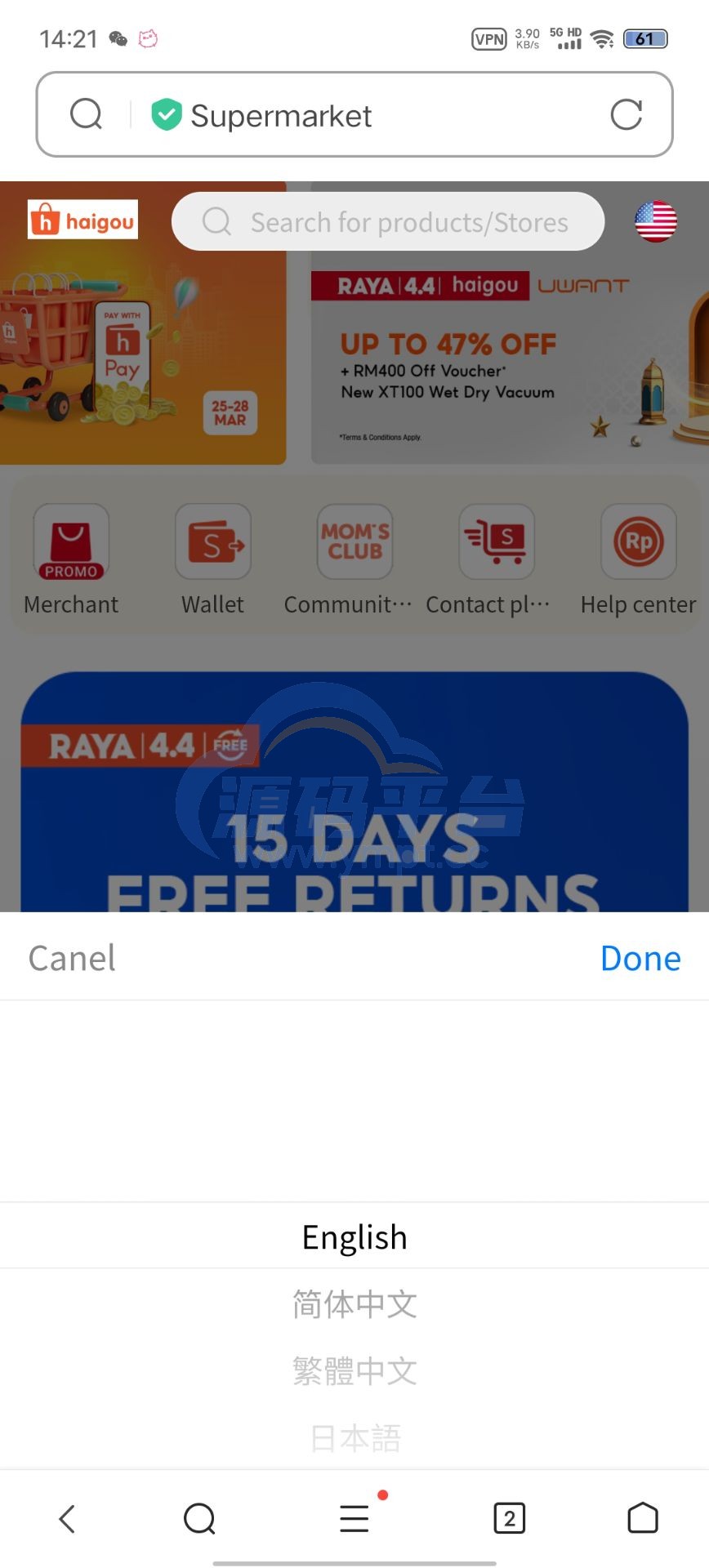Image resolution: width=709 pixels, height=1568 pixels.
Task: Tap the search magnifier in address bar
Action: pos(86,115)
